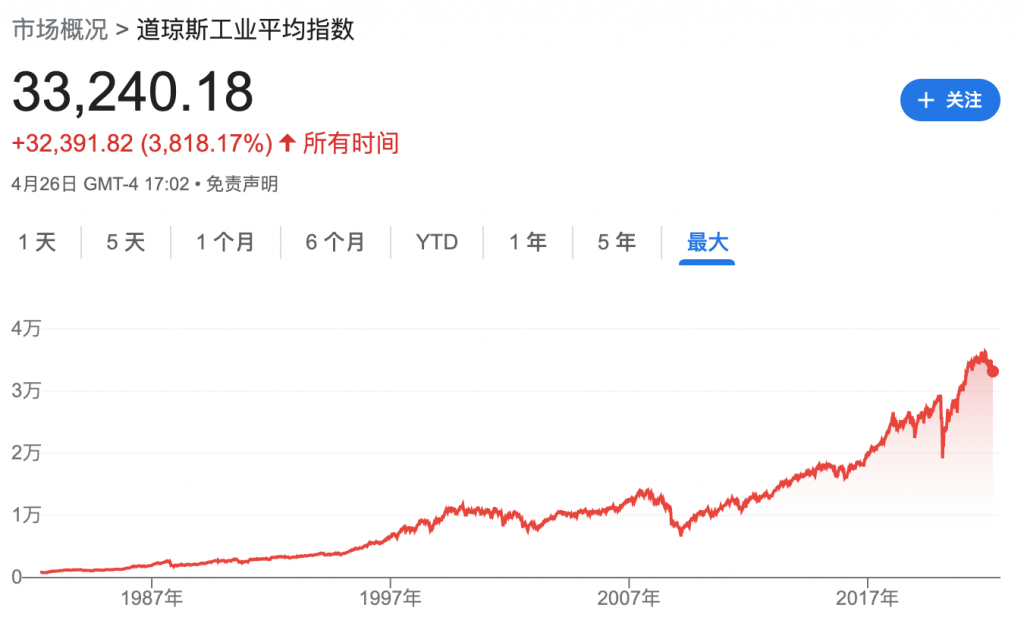Switch to the 1 天 range
The height and width of the screenshot is (617, 1024).
click(38, 242)
